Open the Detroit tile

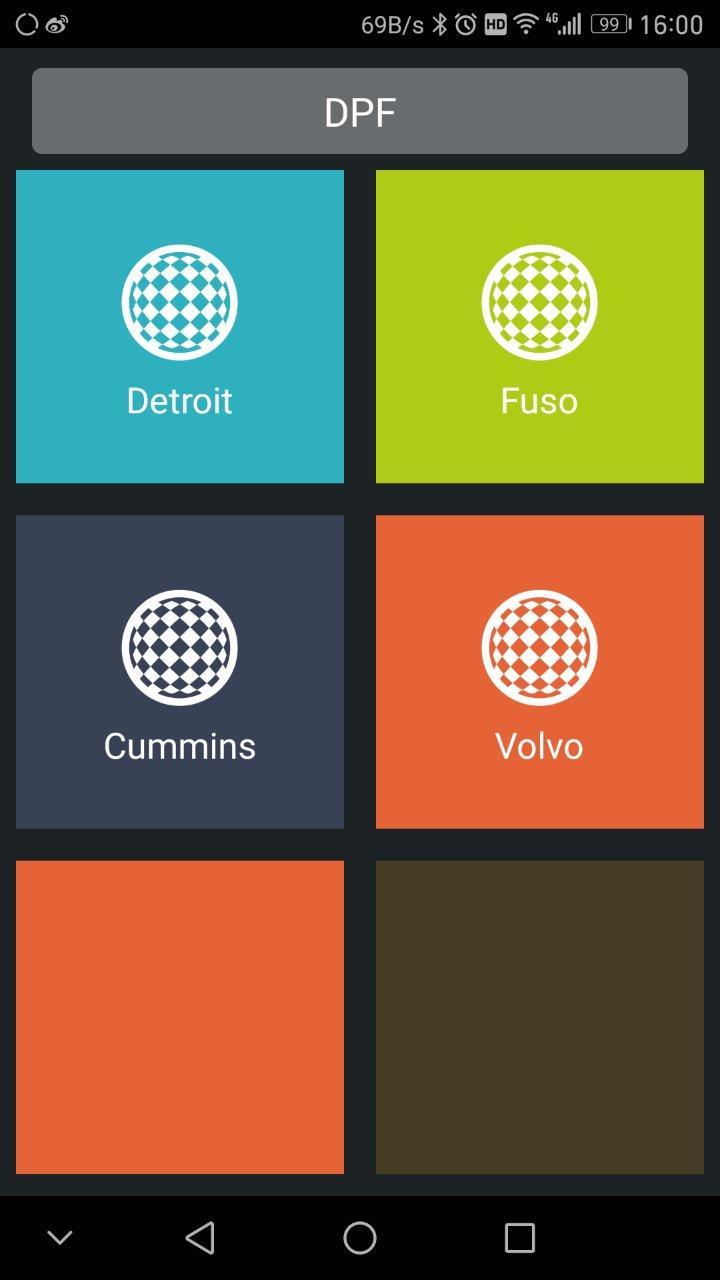pyautogui.click(x=180, y=326)
